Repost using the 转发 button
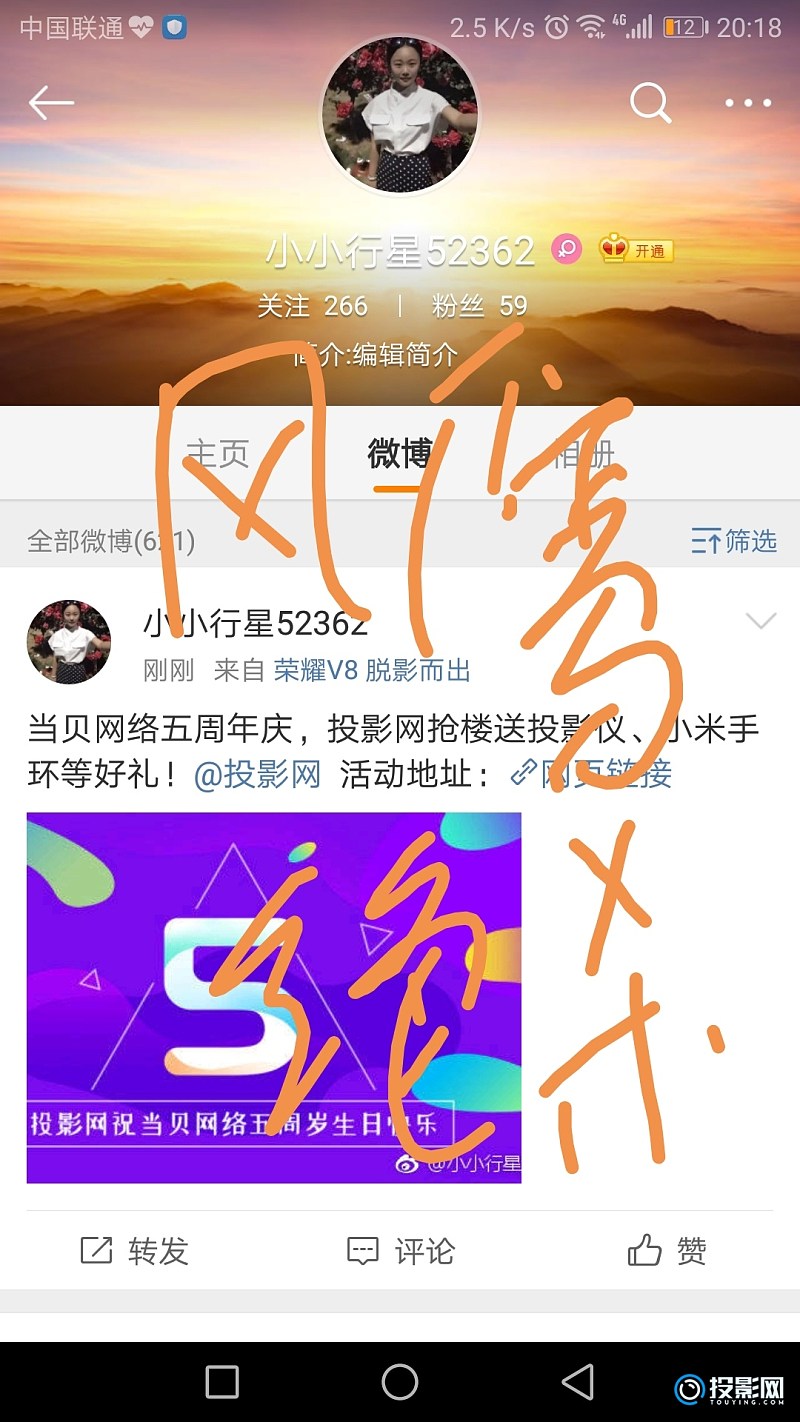800x1422 pixels. coord(134,1250)
